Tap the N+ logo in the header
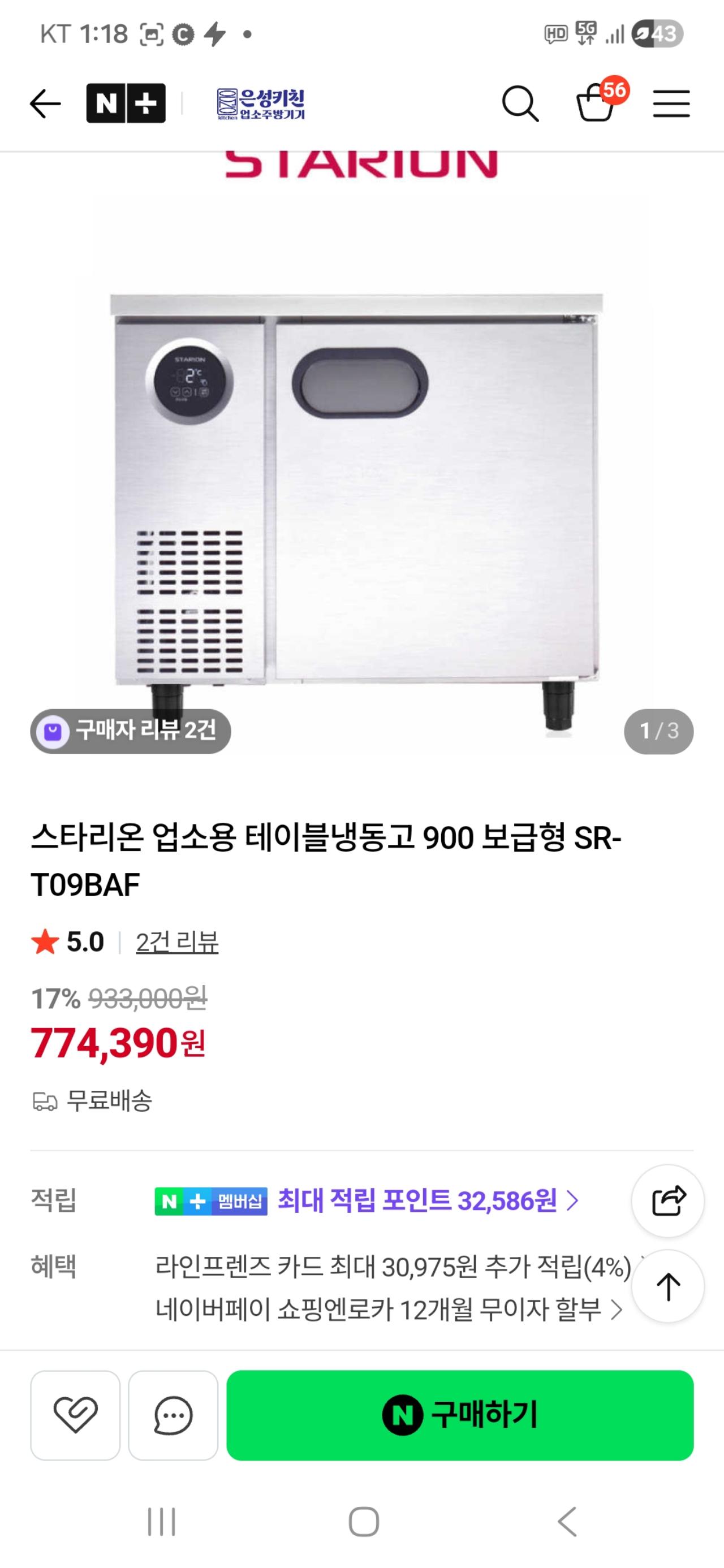Viewport: 724px width, 1568px height. tap(126, 103)
